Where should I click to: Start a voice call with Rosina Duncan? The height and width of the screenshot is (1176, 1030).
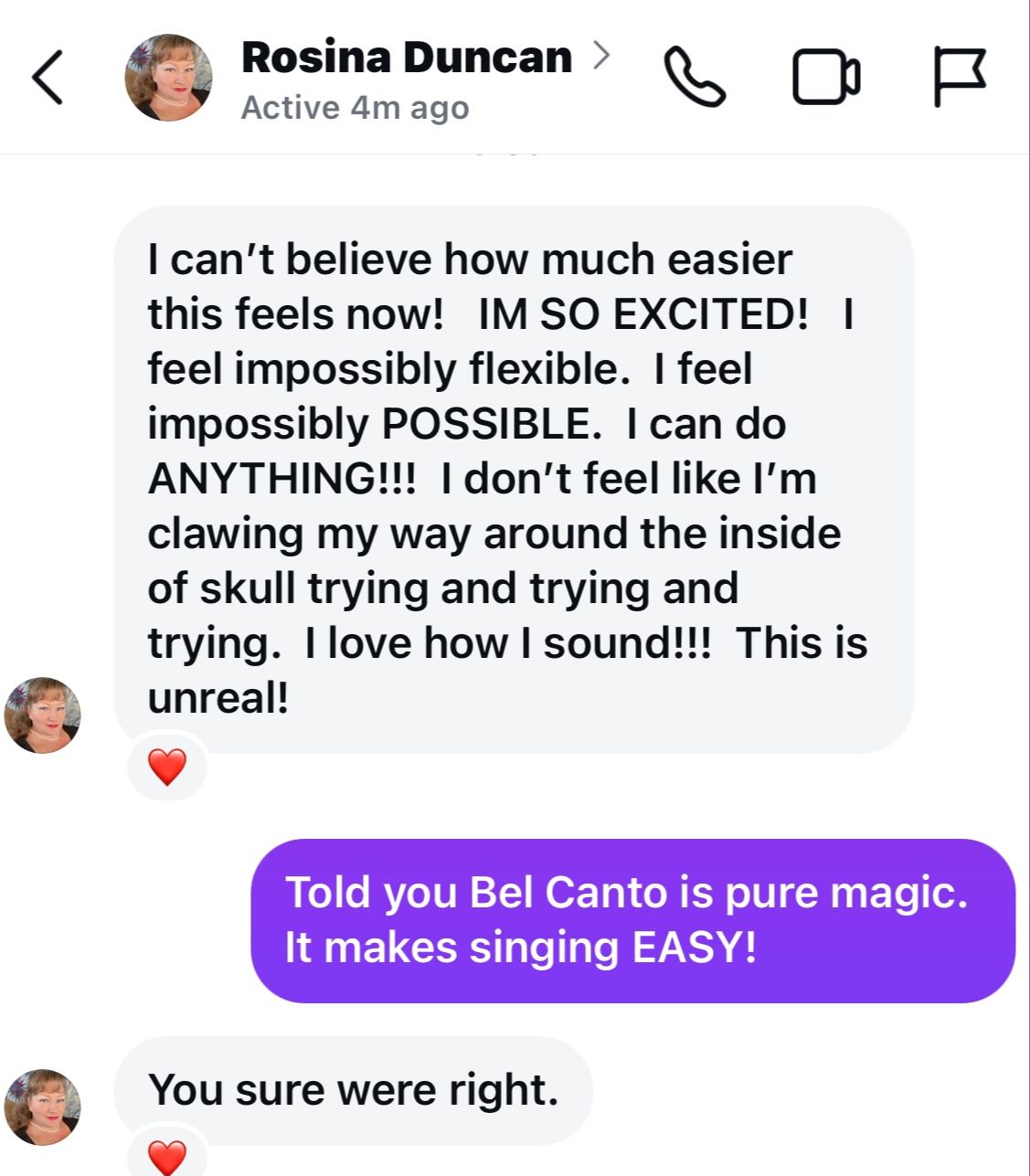click(694, 77)
